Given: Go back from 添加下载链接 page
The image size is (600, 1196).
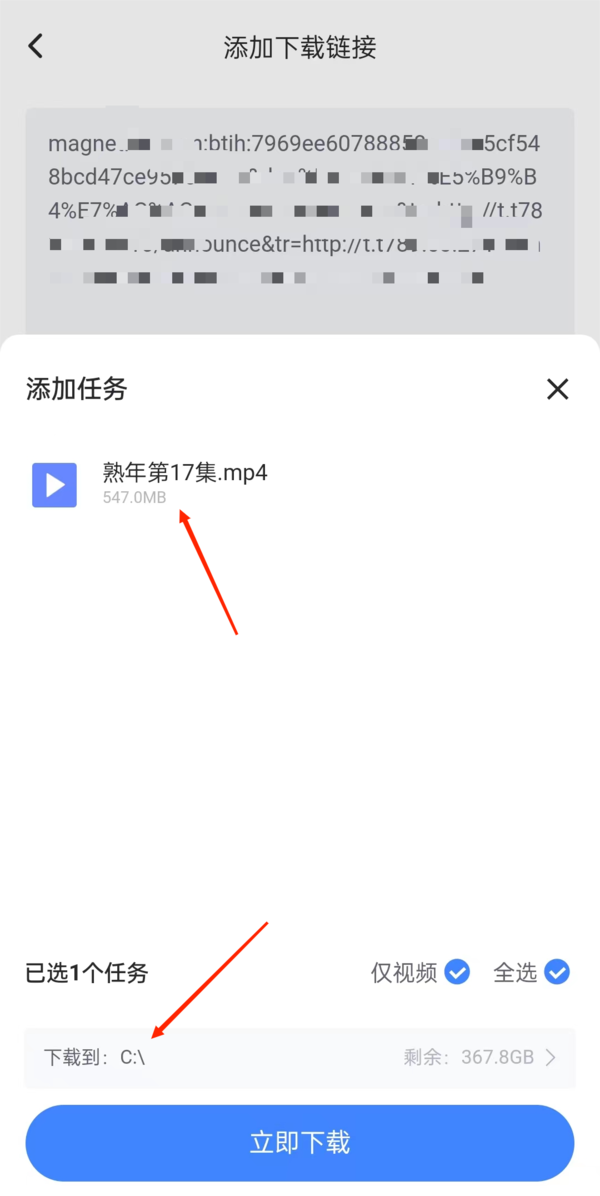Looking at the screenshot, I should pos(36,46).
